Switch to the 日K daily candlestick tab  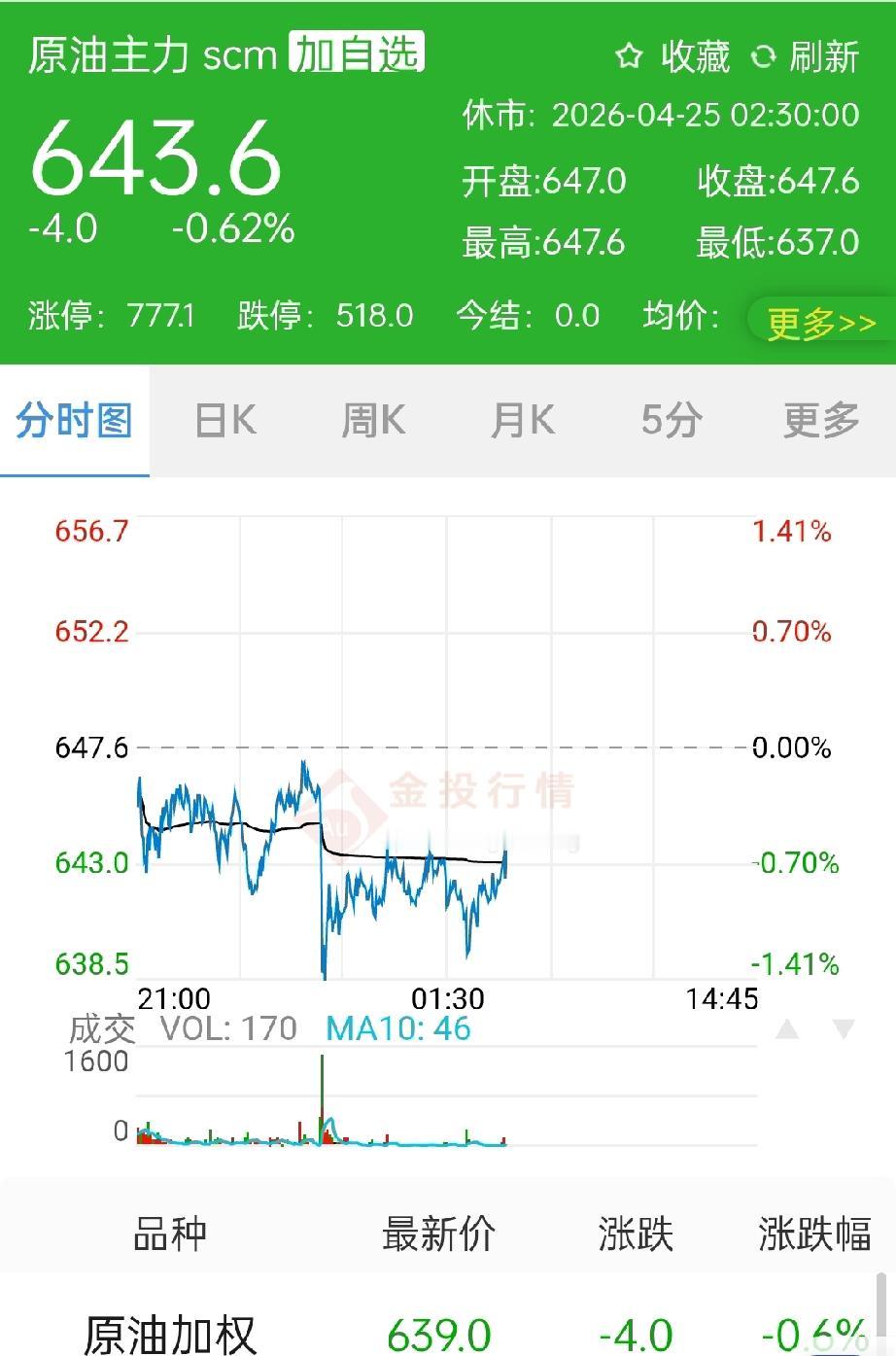224,418
